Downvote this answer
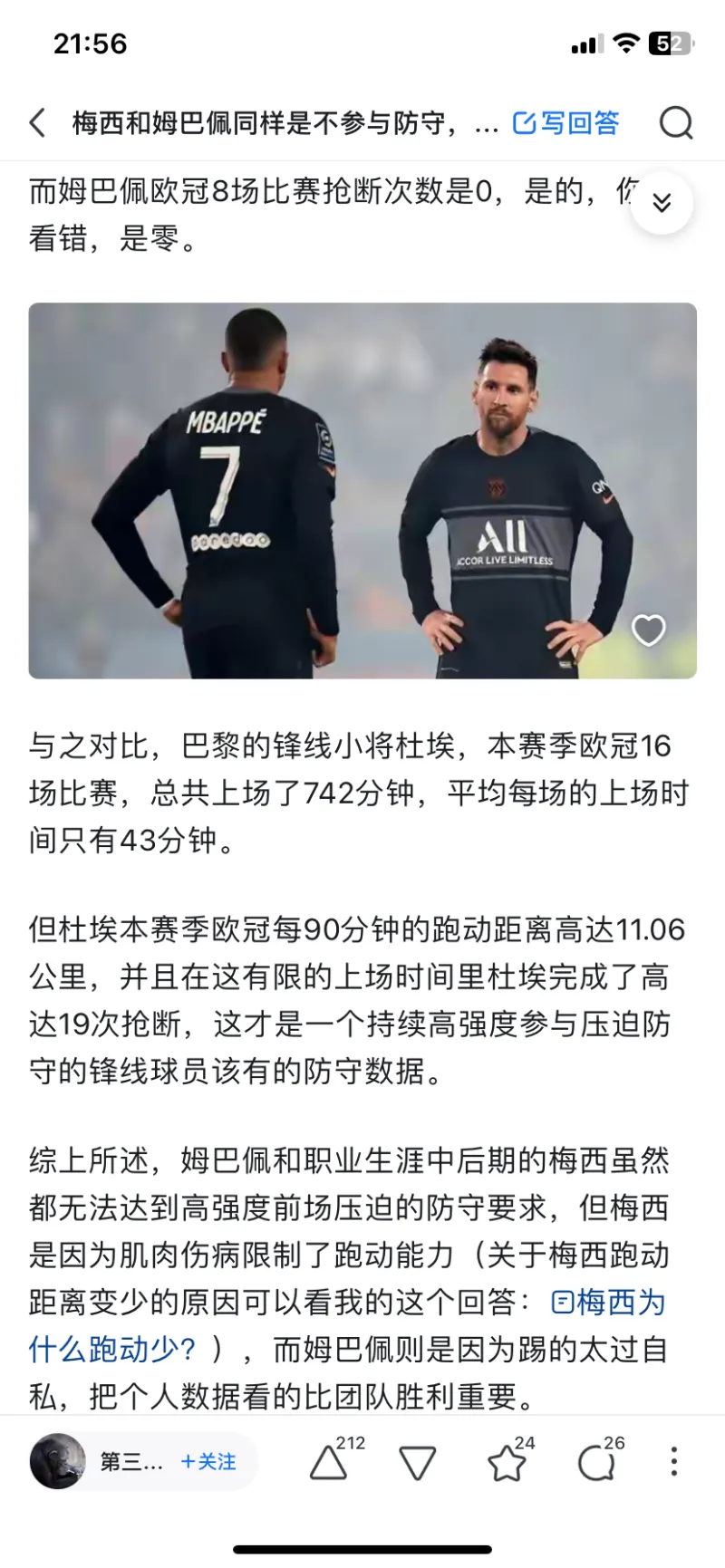Viewport: 725px width, 1568px height. click(418, 1463)
